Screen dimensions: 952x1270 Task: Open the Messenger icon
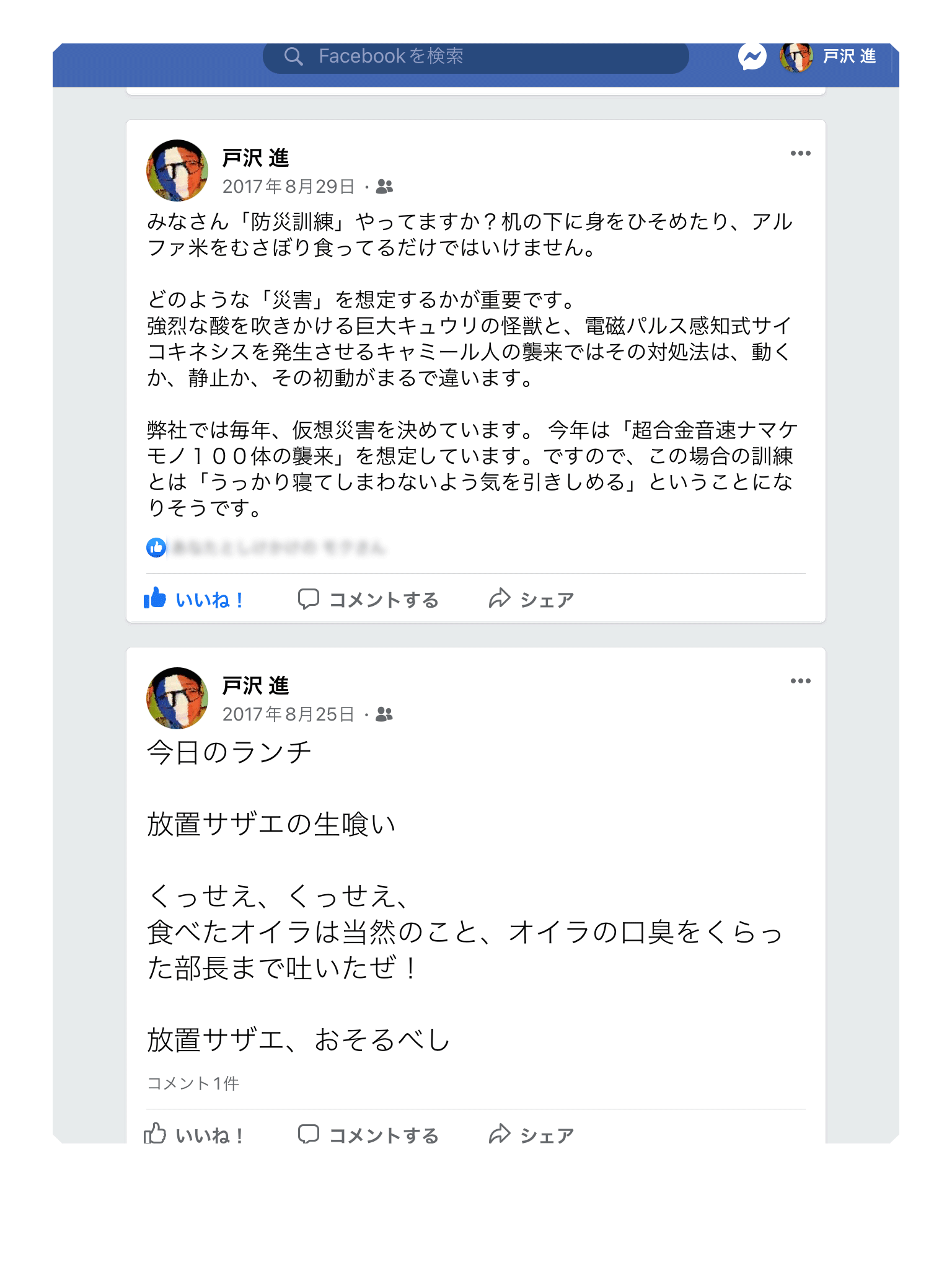coord(752,58)
